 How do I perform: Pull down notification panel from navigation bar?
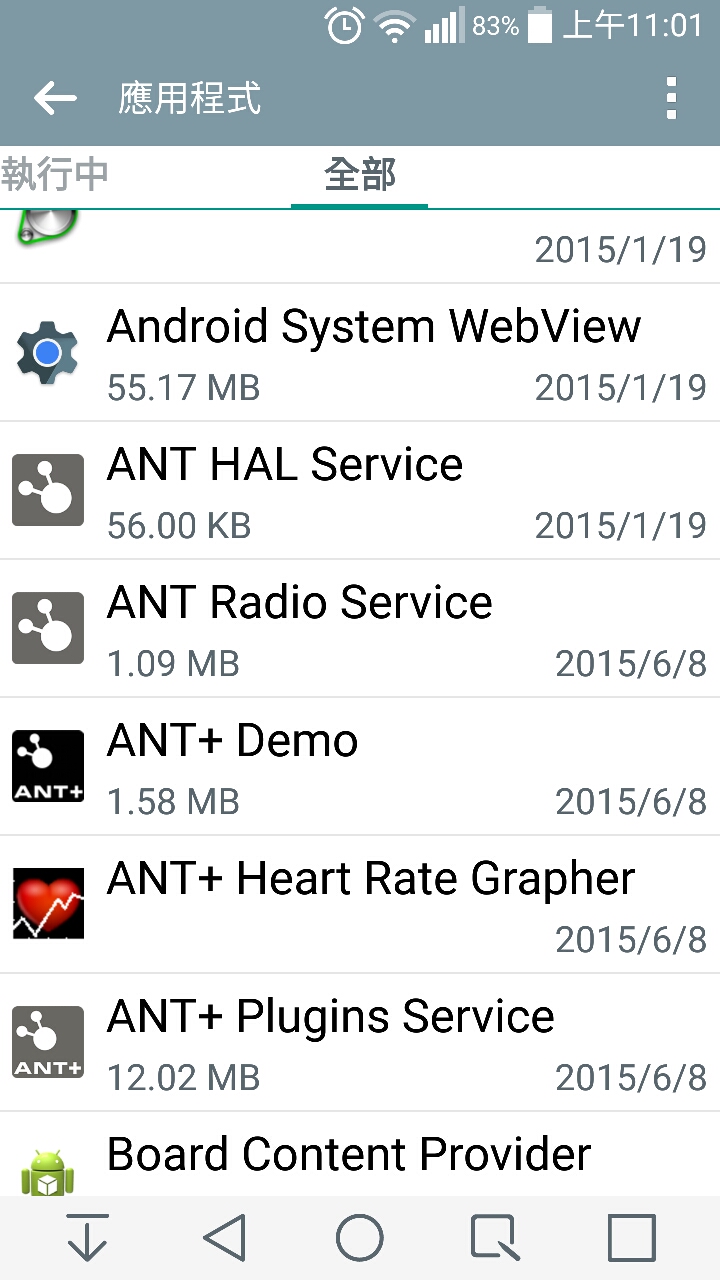click(x=88, y=1238)
